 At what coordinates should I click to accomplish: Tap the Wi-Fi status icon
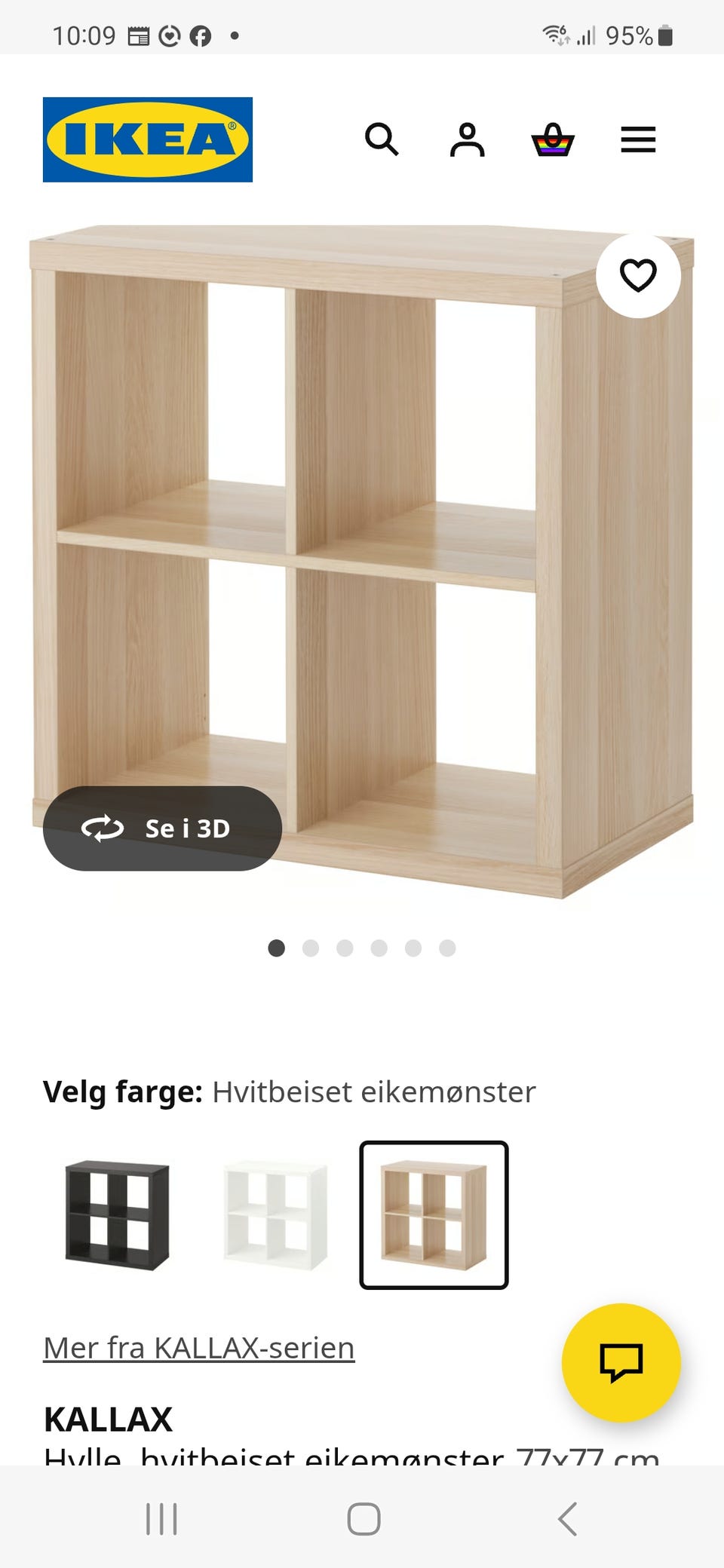click(x=557, y=34)
